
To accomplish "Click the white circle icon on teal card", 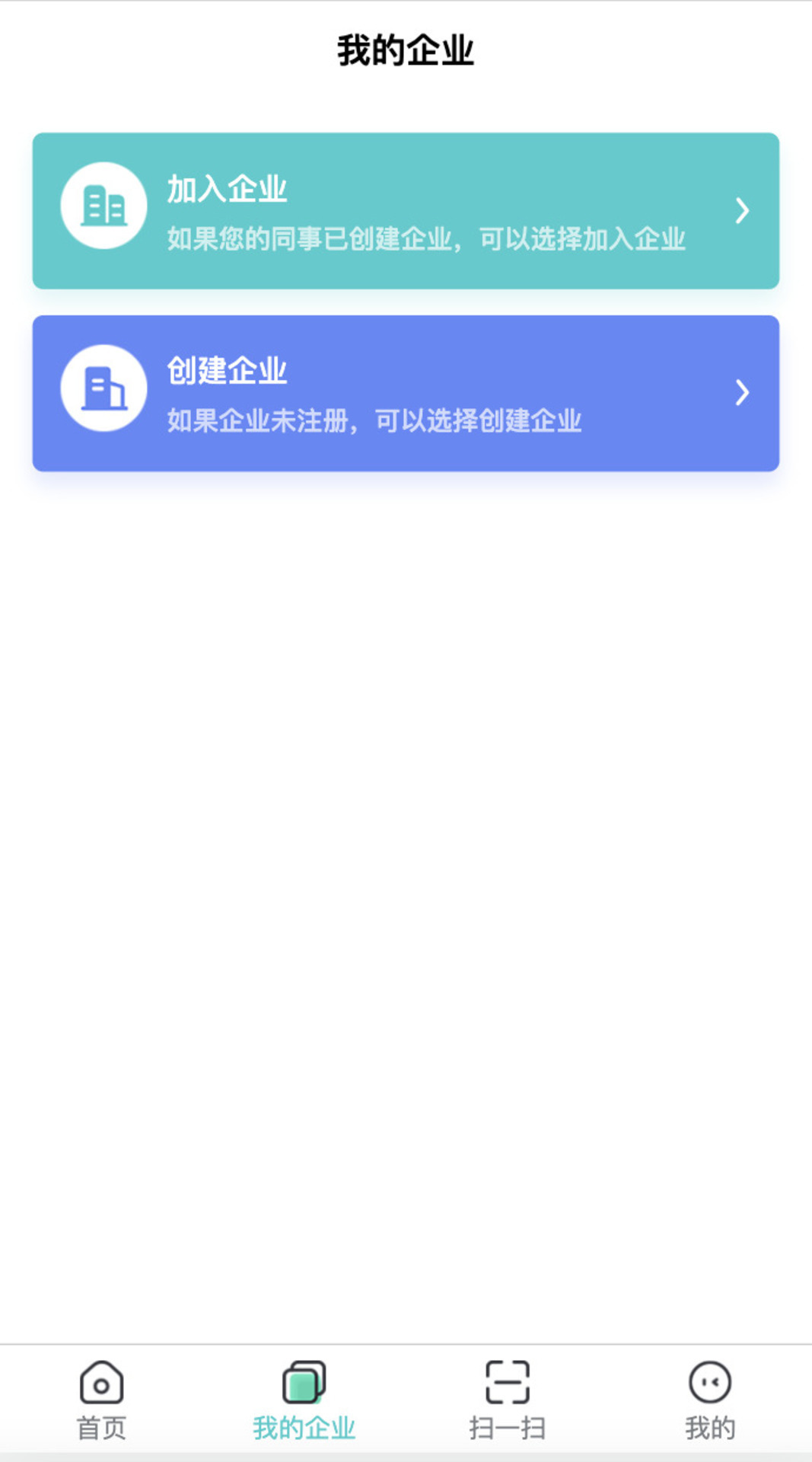I will [103, 204].
